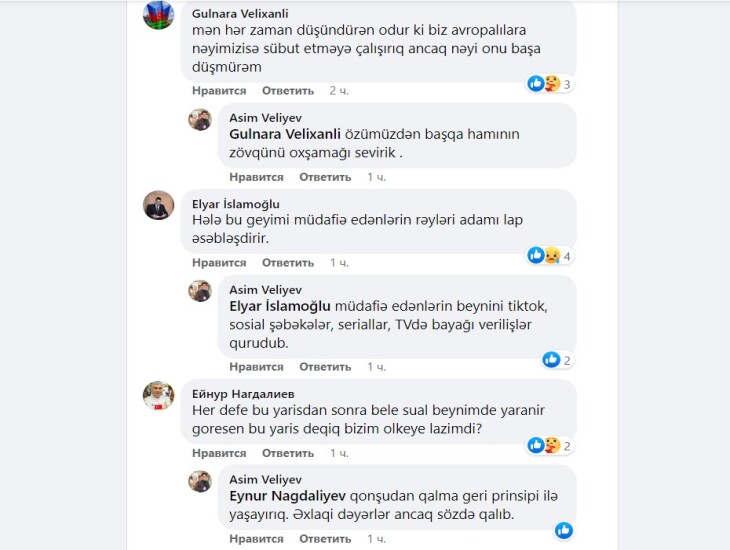
Task: Open Ейнур Нагдалиев's profile avatar
Action: click(159, 395)
